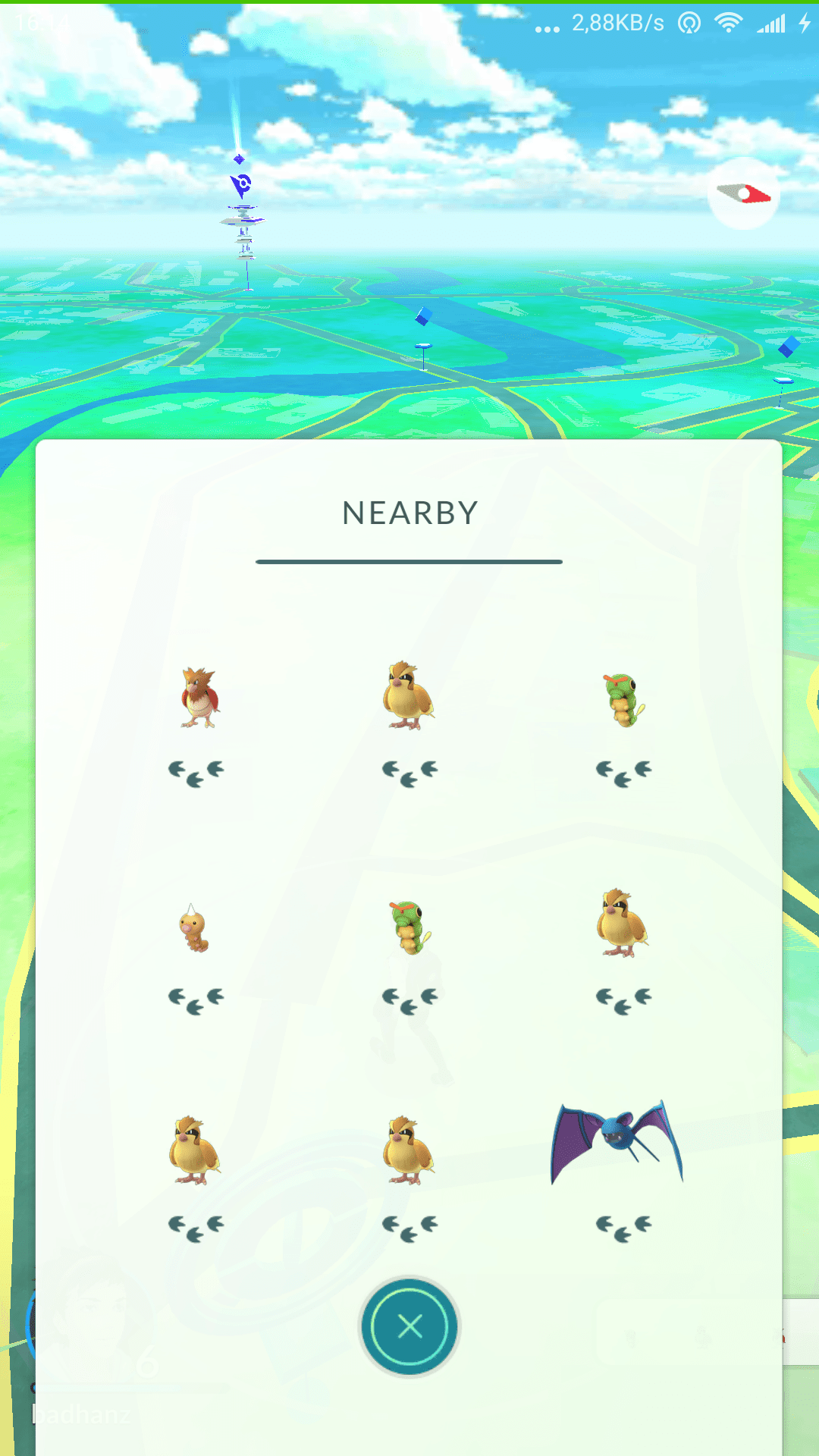Screen dimensions: 819x1456
Task: Select the nearby Spearow
Action: 199,698
